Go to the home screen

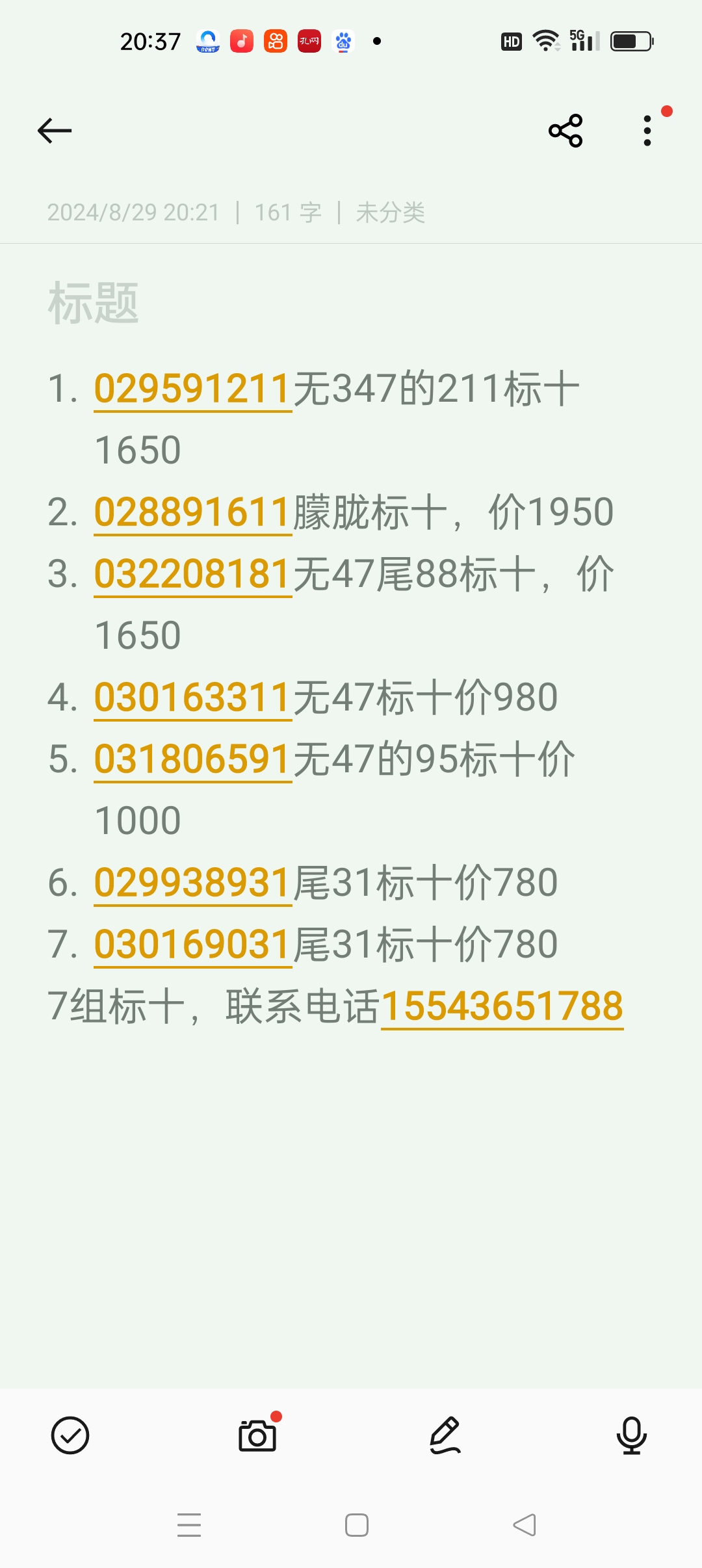(357, 1525)
